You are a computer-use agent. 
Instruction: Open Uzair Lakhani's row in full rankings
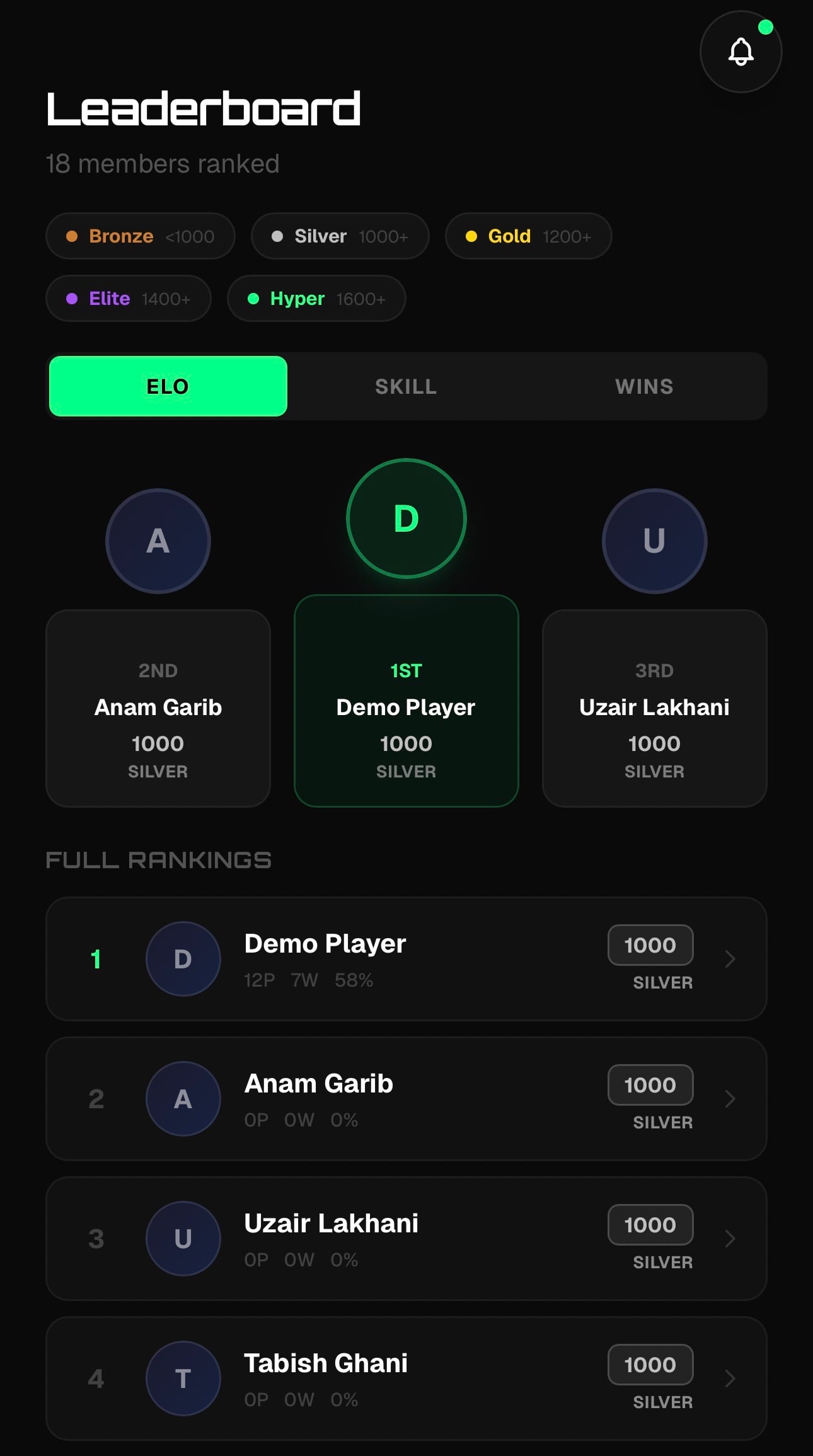pyautogui.click(x=406, y=1238)
